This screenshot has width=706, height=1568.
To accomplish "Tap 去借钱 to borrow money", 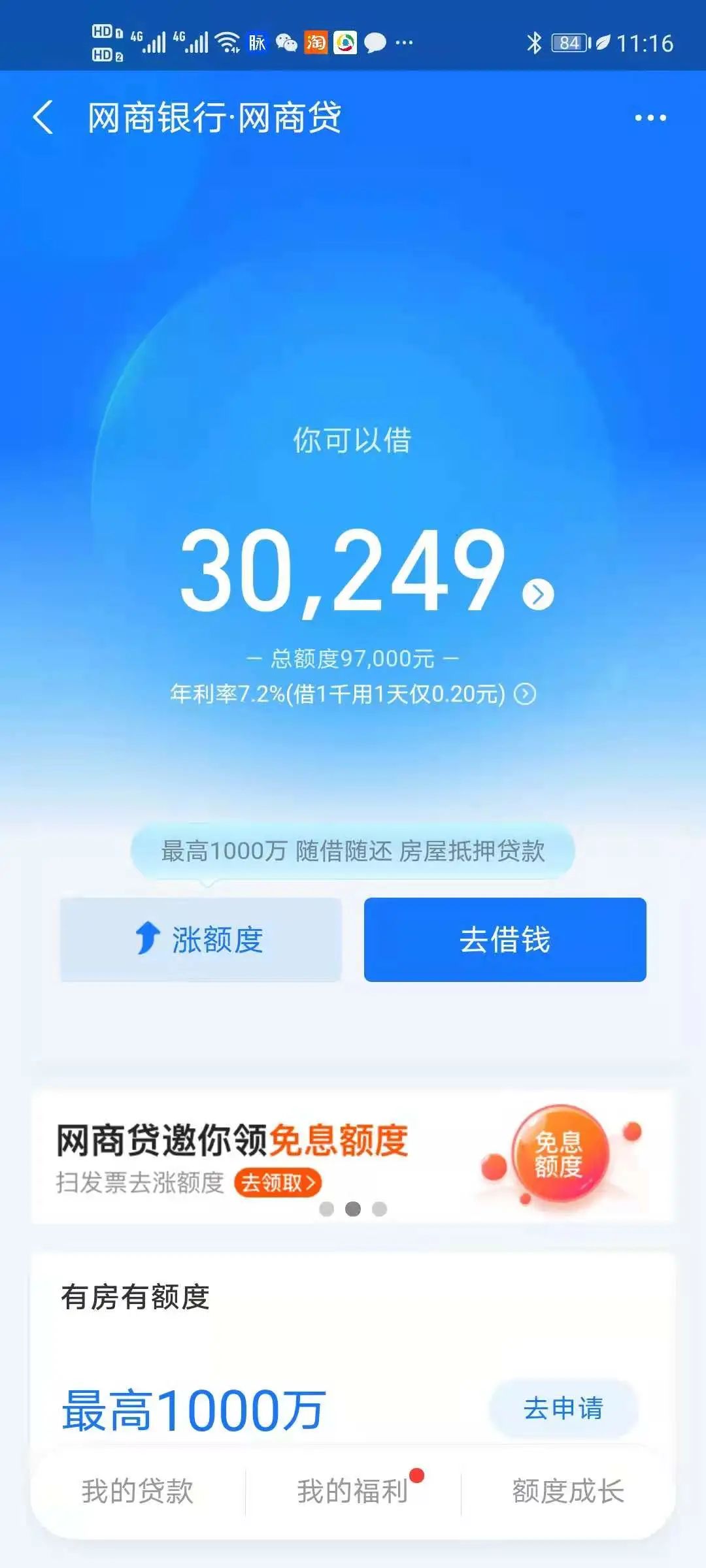I will [x=505, y=939].
